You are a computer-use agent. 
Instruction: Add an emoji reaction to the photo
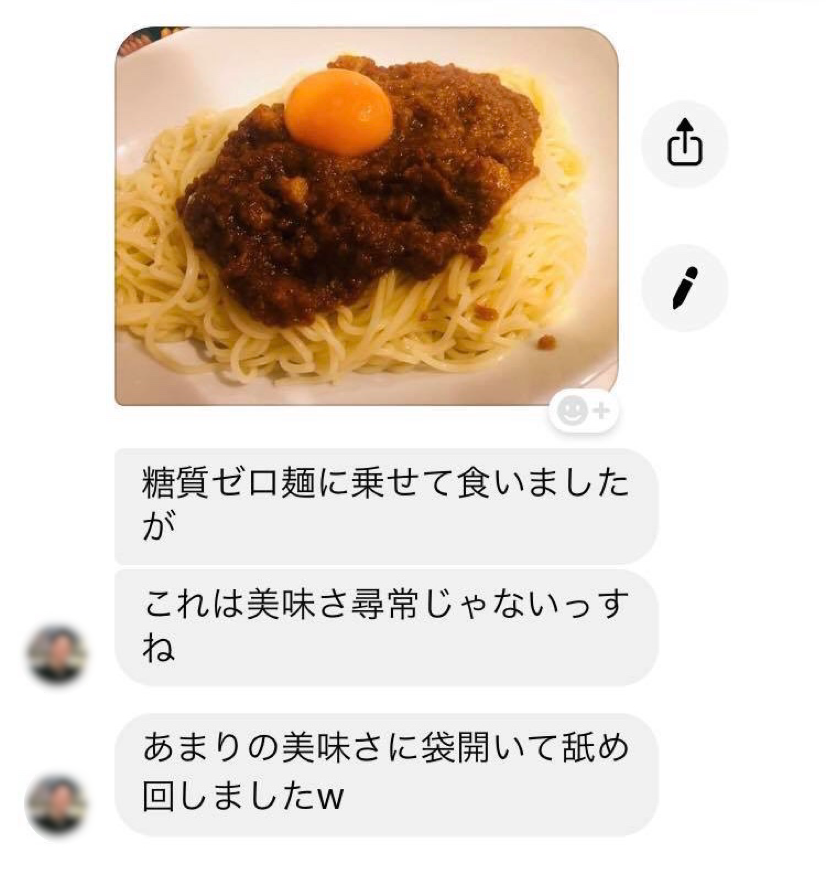[583, 411]
